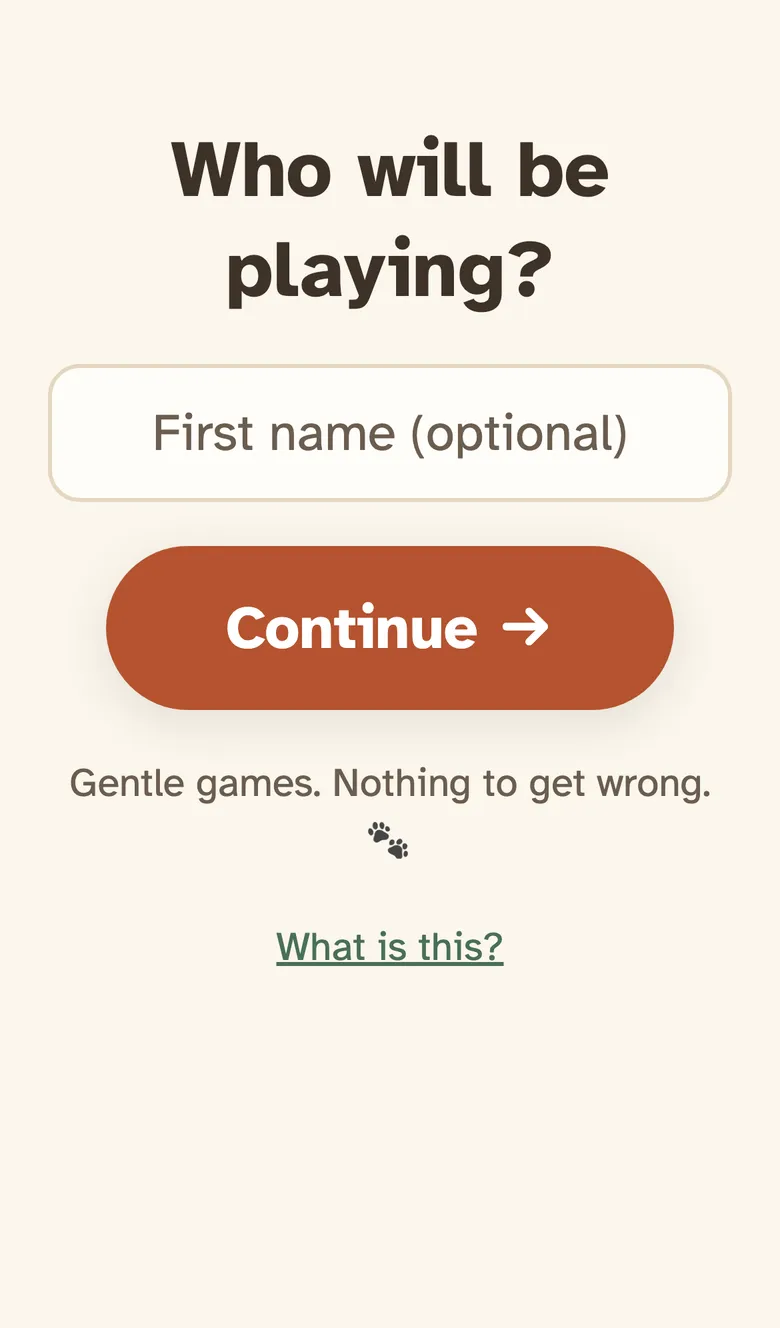Open the "What is this?" link
780x1328 pixels.
390,946
